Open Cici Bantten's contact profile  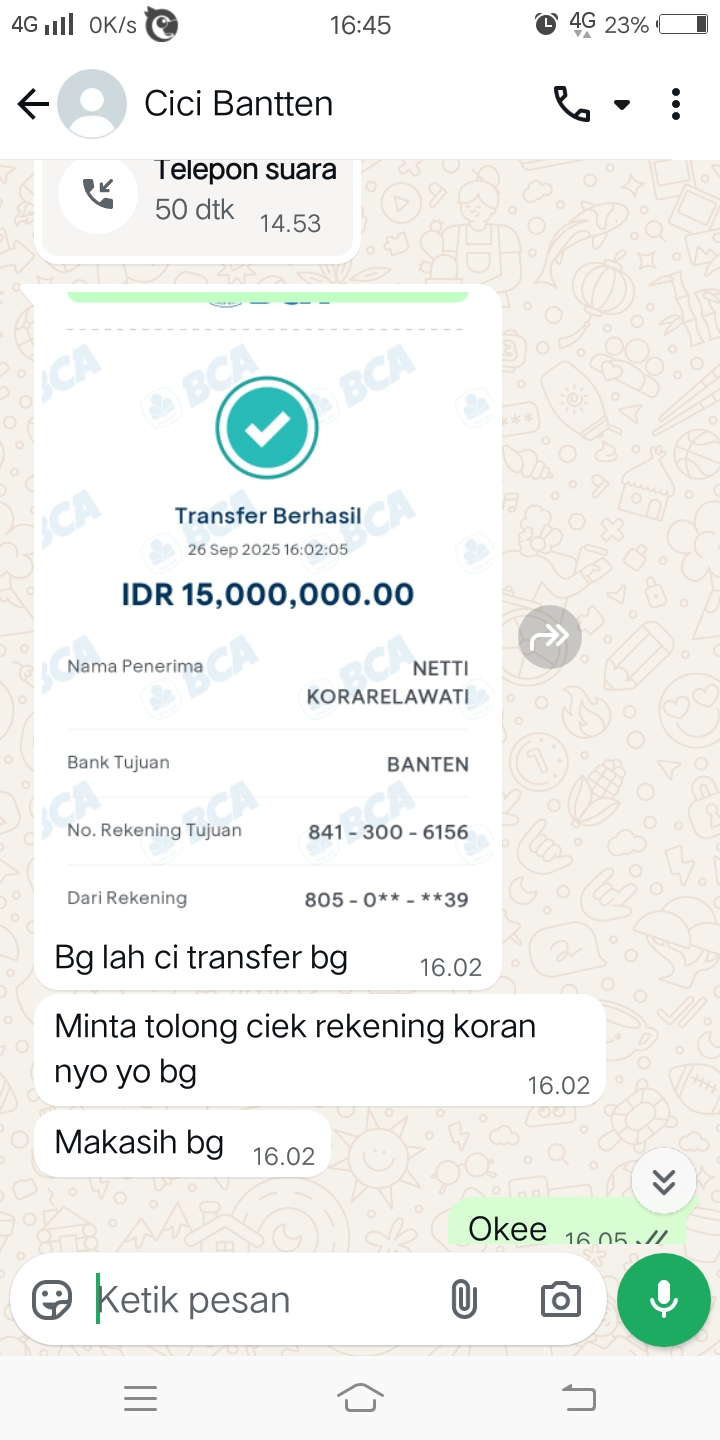(238, 104)
